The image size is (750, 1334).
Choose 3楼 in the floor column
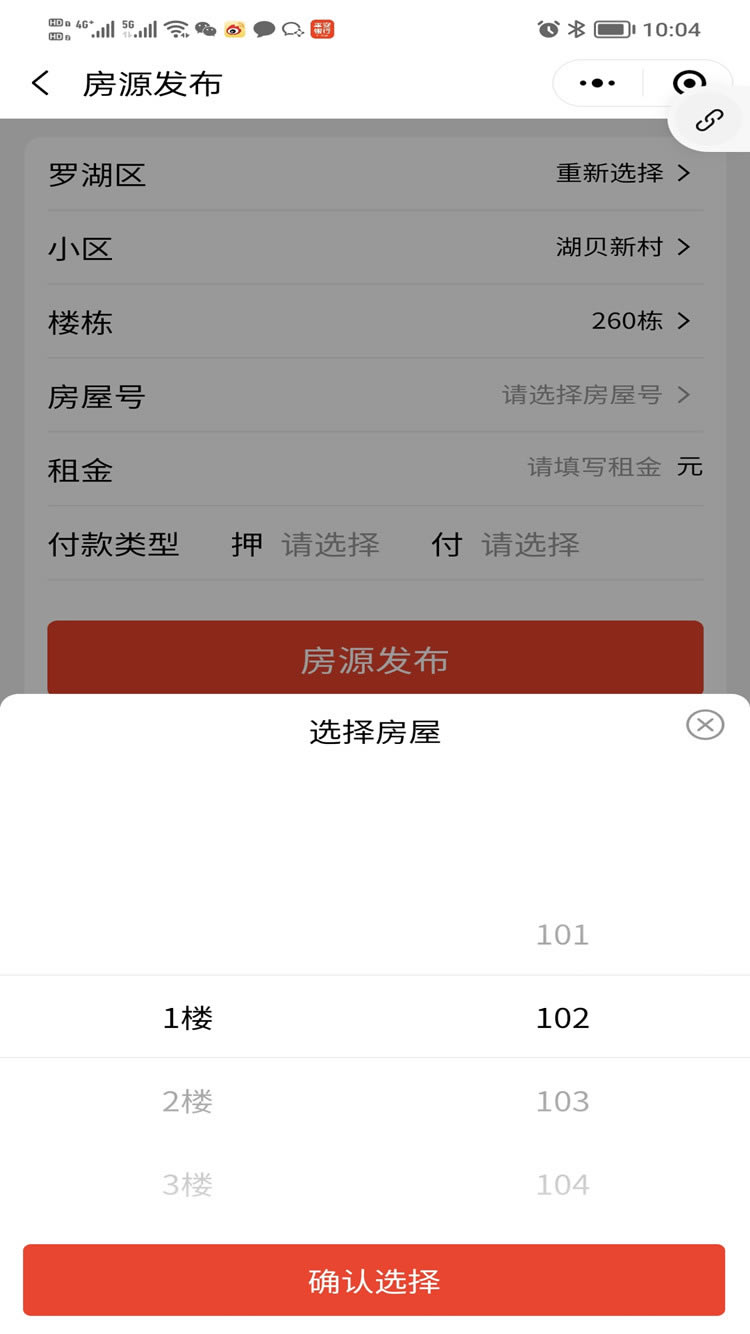187,1185
